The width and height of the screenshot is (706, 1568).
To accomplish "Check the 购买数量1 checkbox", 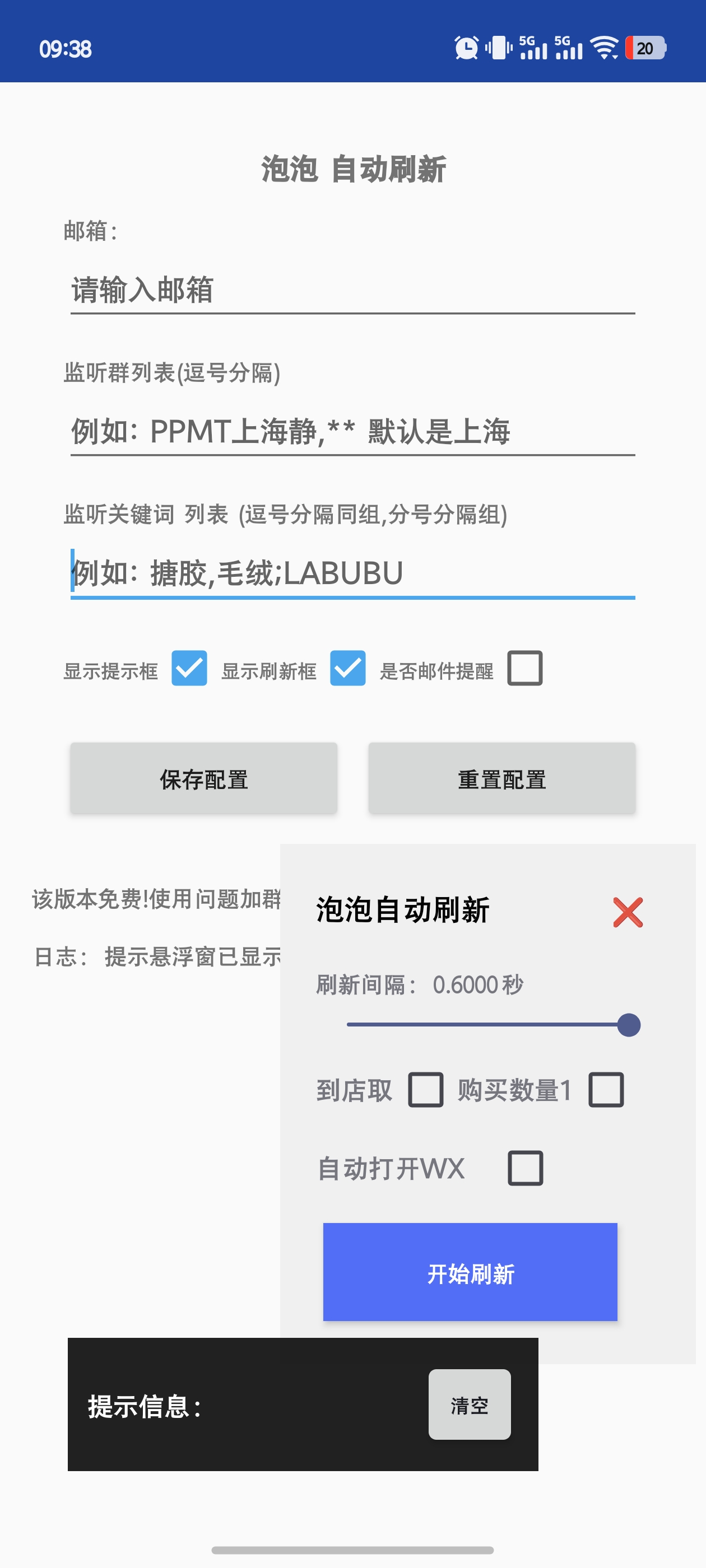I will 606,1090.
